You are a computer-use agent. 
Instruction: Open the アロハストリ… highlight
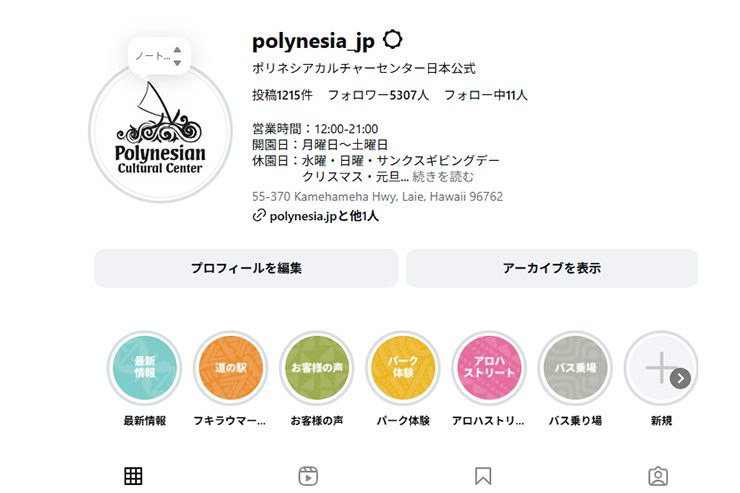click(488, 367)
